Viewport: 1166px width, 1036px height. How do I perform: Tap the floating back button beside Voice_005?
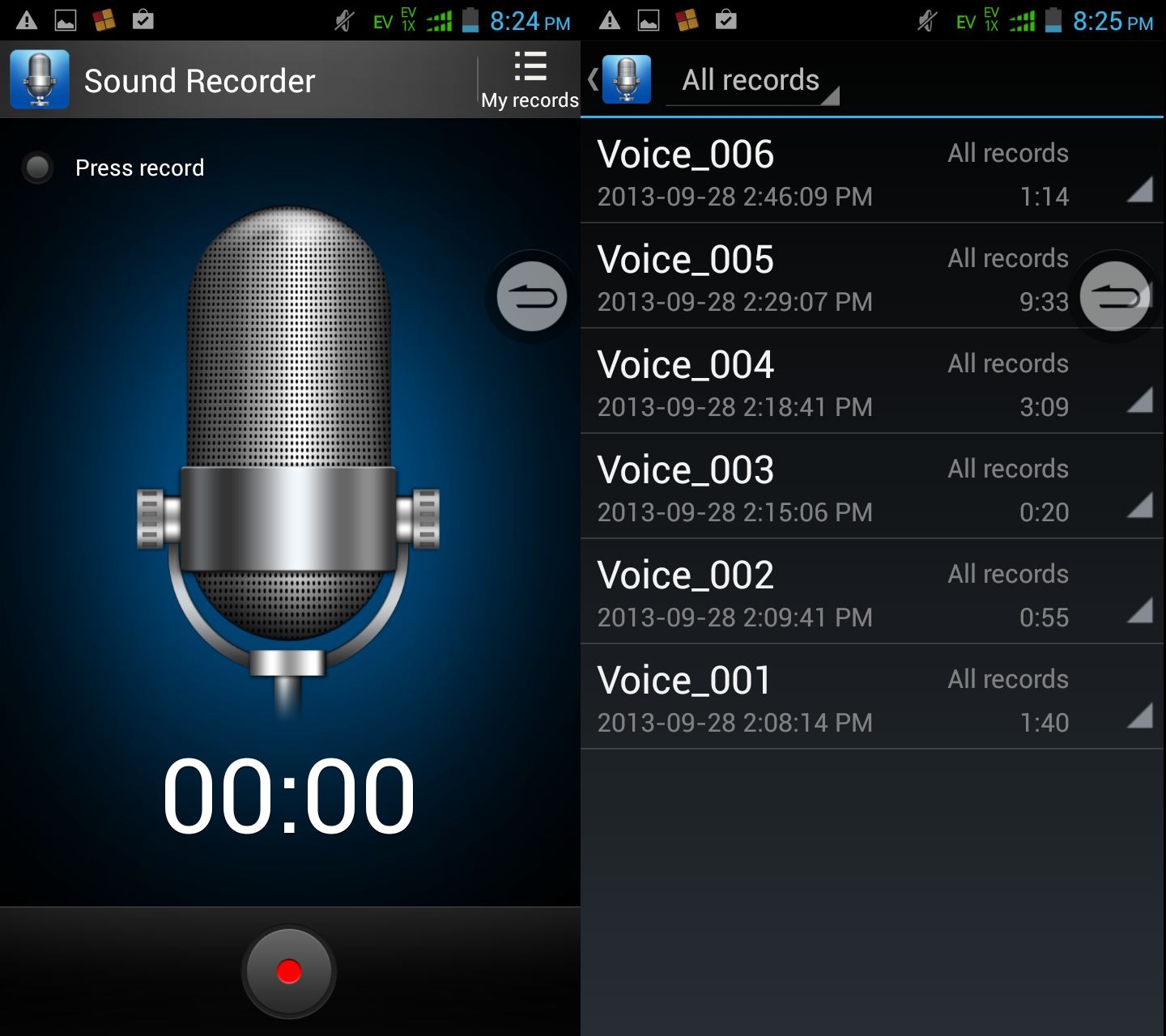1115,297
